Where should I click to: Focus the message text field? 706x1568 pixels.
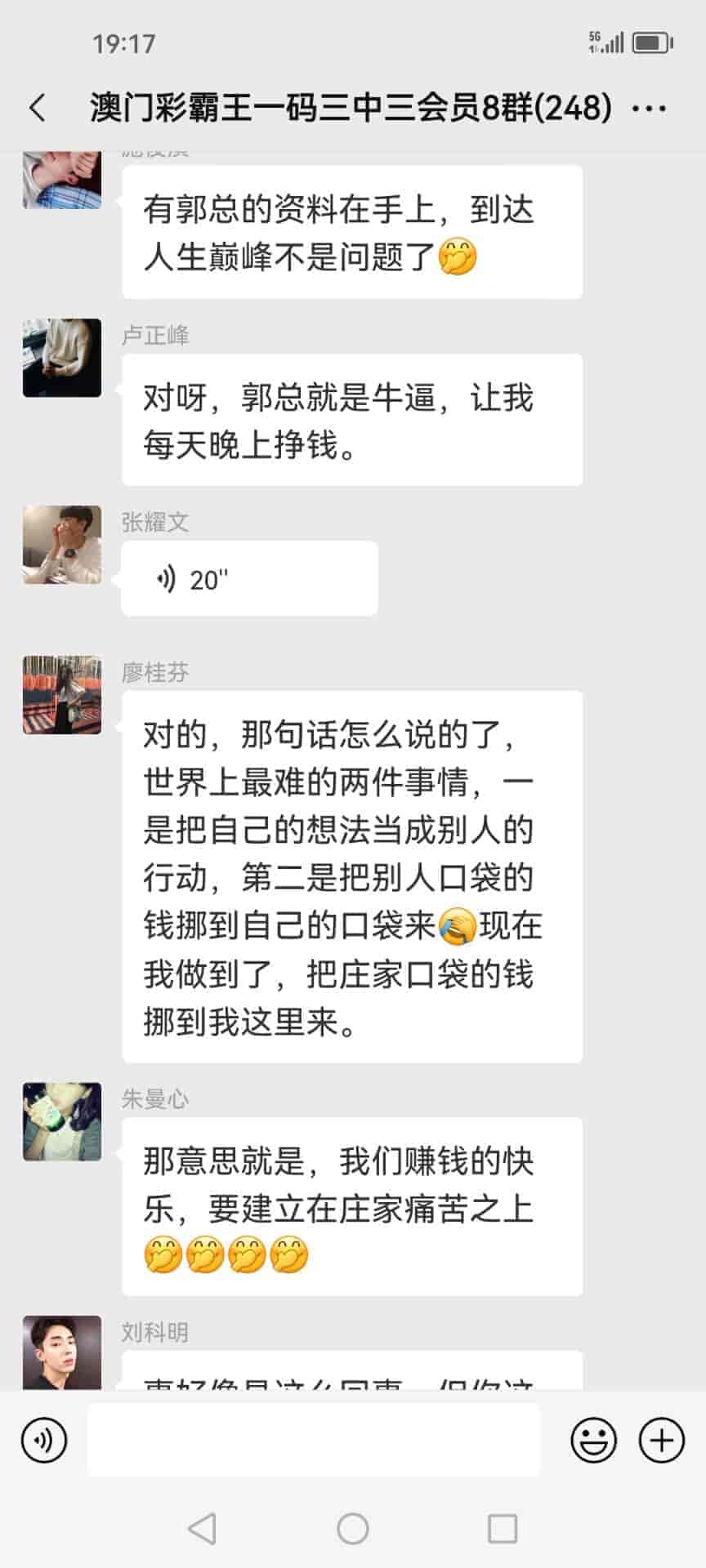click(314, 1440)
